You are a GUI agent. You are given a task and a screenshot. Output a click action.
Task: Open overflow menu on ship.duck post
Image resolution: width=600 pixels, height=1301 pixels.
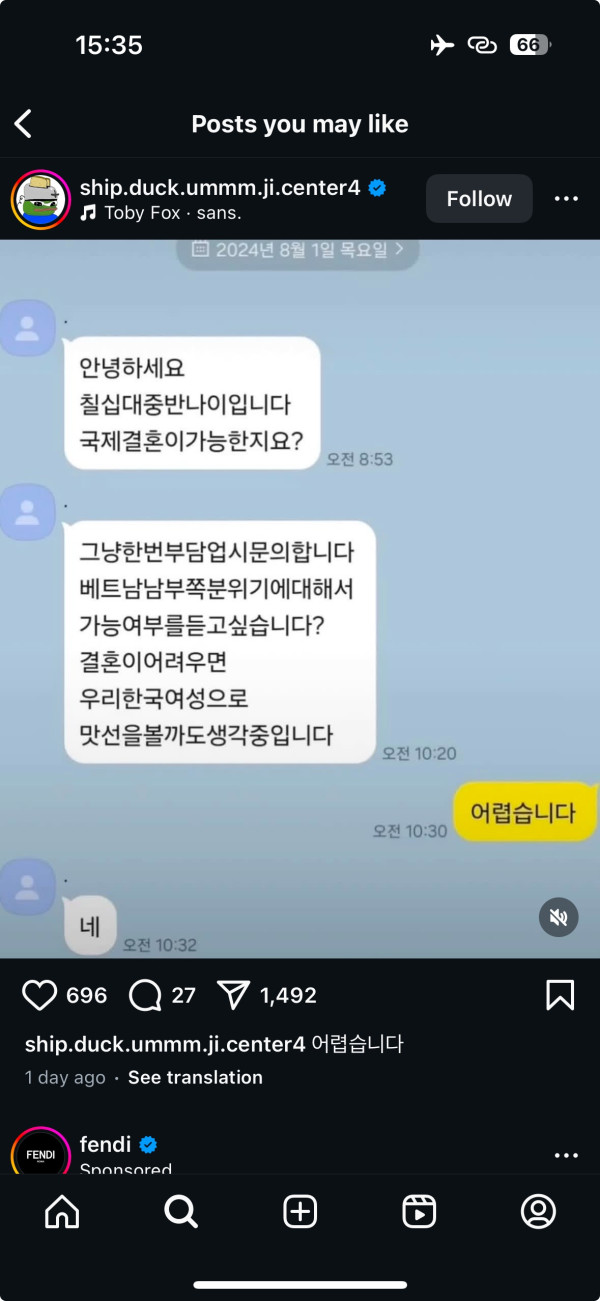click(566, 199)
